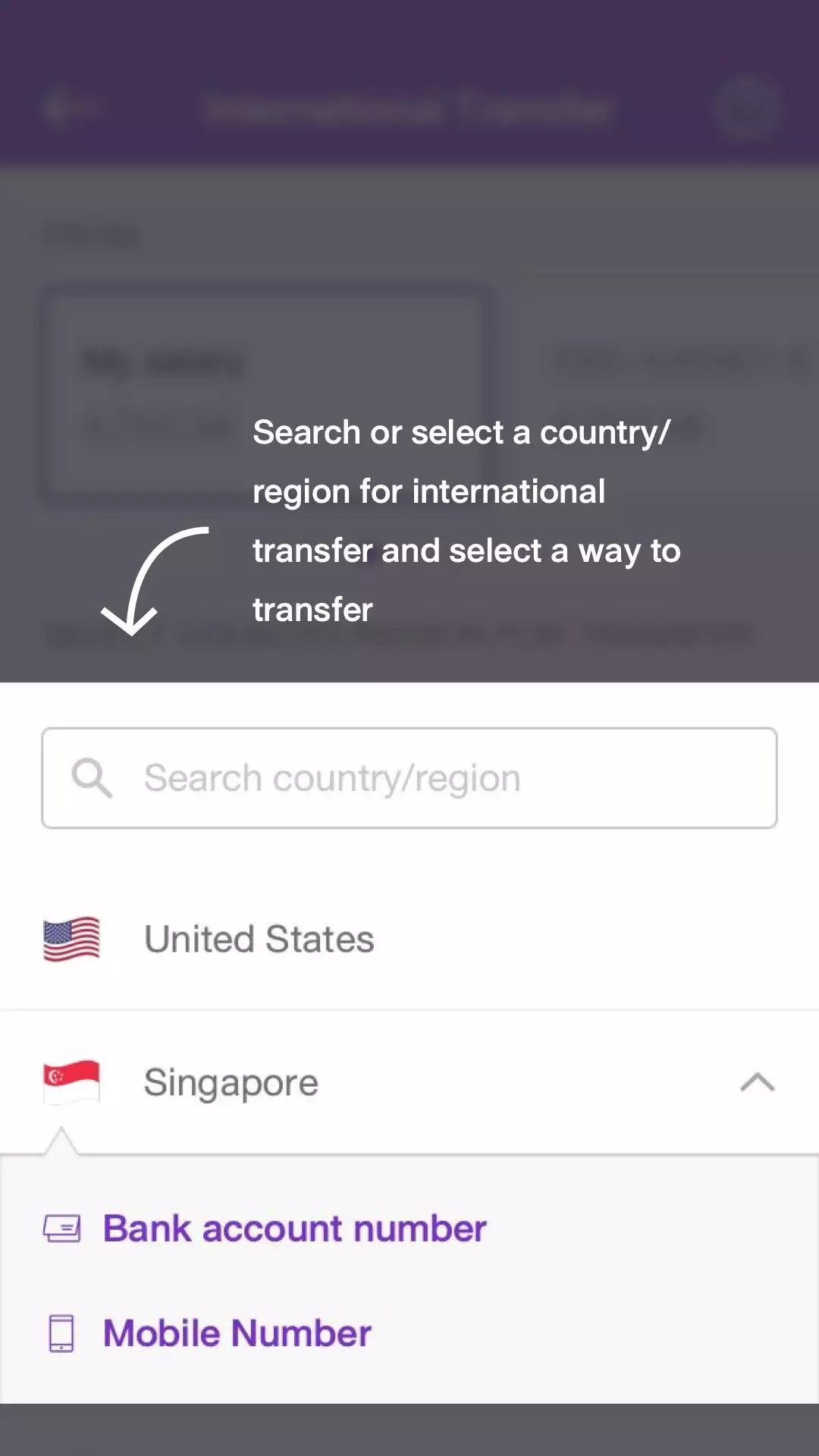Choose Mobile Number transfer method

(x=237, y=1333)
